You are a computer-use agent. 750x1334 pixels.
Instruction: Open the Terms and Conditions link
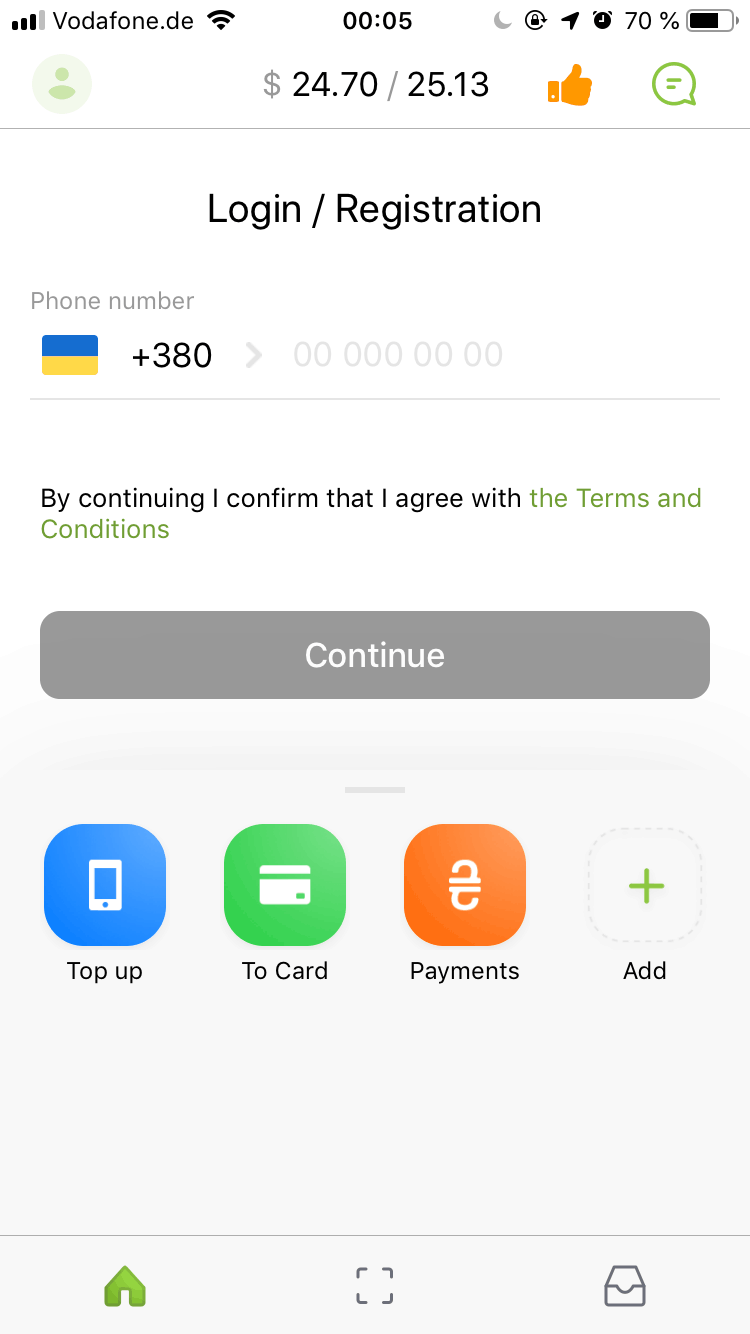click(x=614, y=498)
